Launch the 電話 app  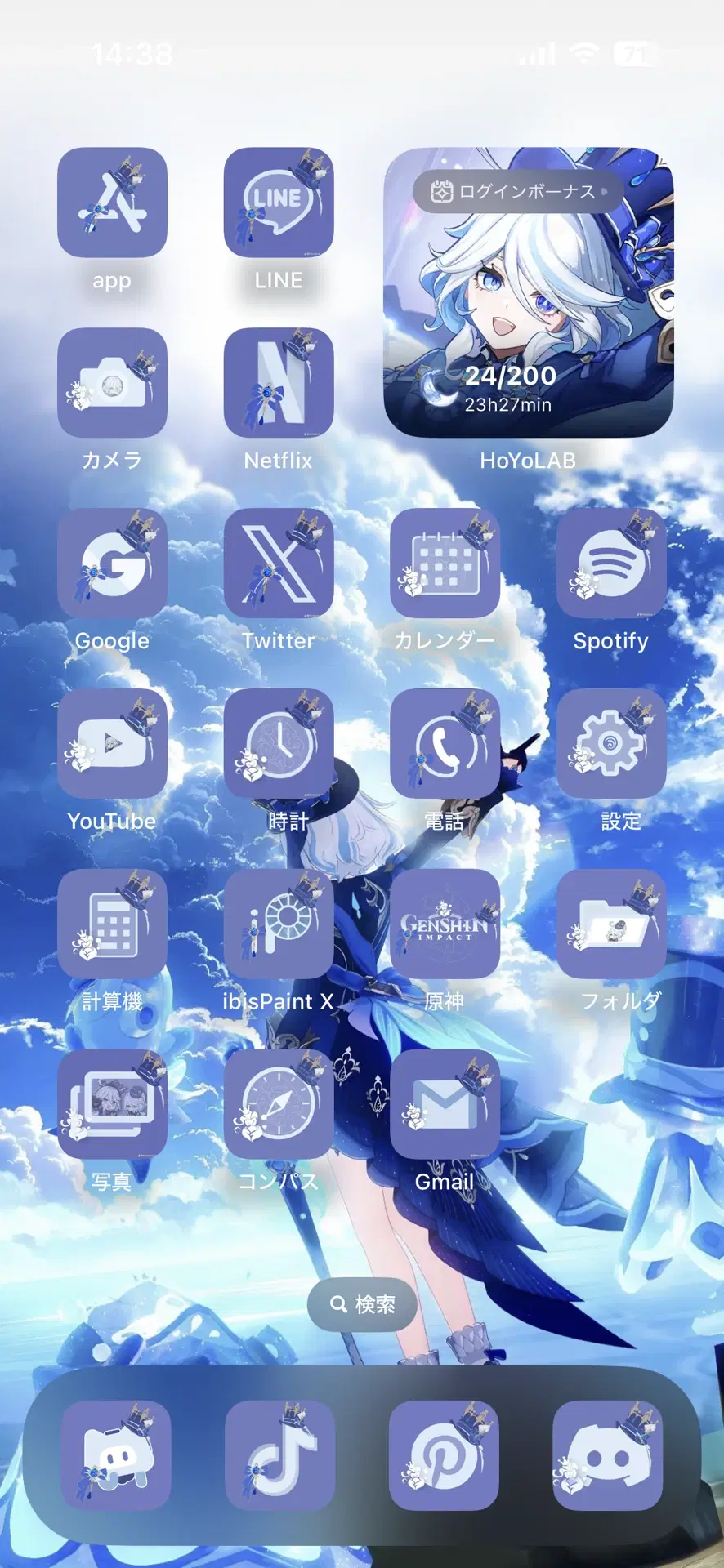[x=445, y=744]
